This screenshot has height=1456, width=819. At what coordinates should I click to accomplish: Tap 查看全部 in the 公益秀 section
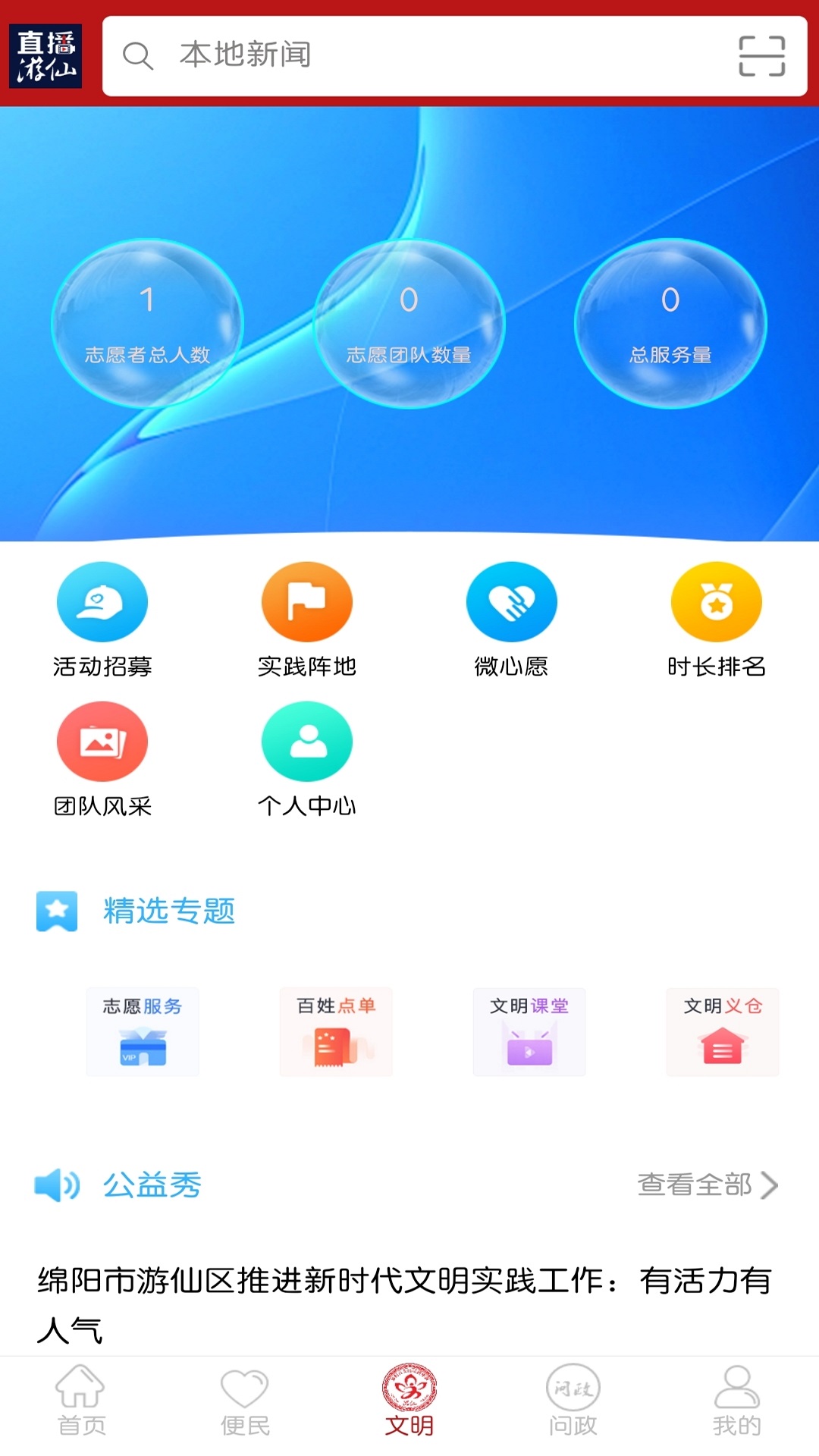[x=708, y=1185]
